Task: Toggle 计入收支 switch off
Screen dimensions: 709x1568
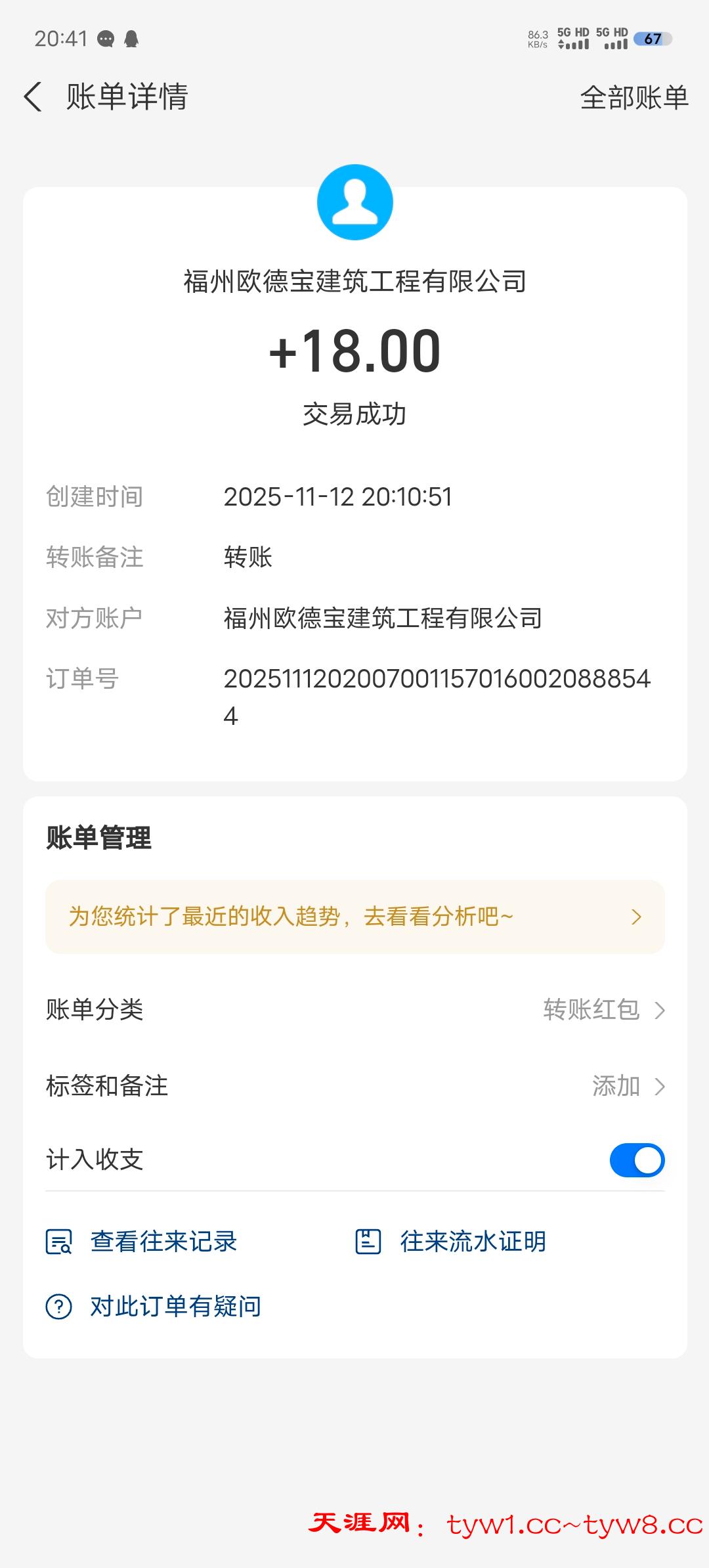Action: (636, 1160)
